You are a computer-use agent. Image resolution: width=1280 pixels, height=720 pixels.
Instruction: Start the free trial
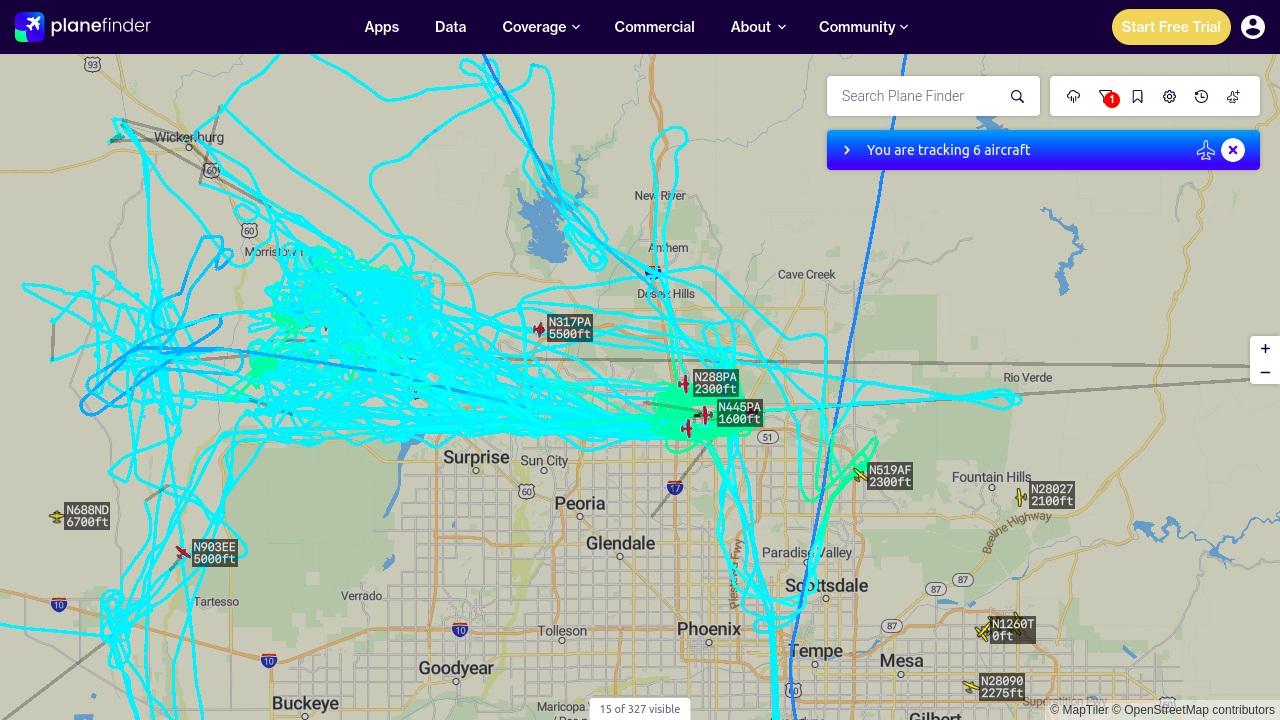(x=1171, y=27)
